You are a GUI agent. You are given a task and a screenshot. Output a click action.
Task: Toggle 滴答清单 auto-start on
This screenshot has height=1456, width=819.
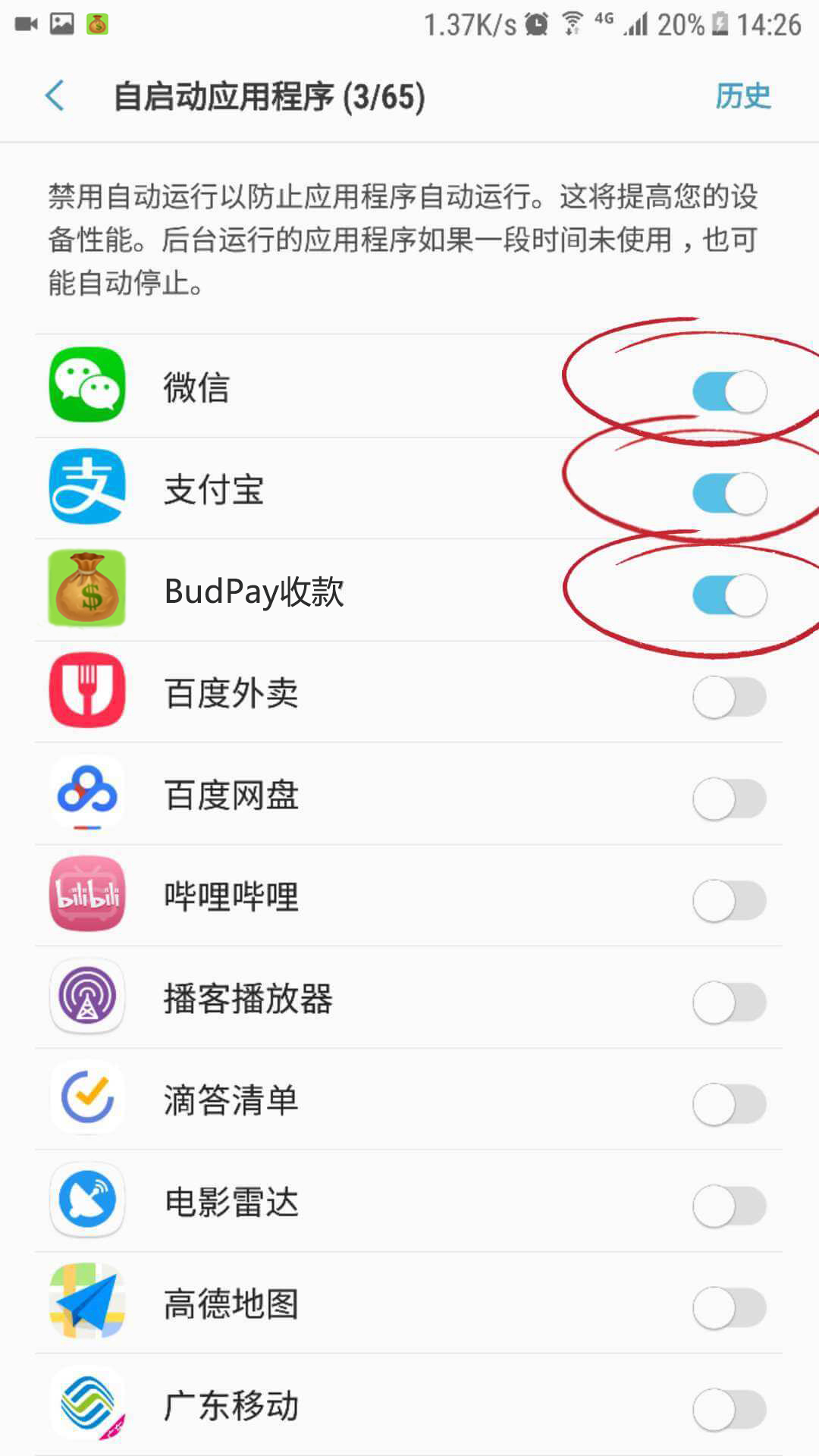tap(729, 1104)
